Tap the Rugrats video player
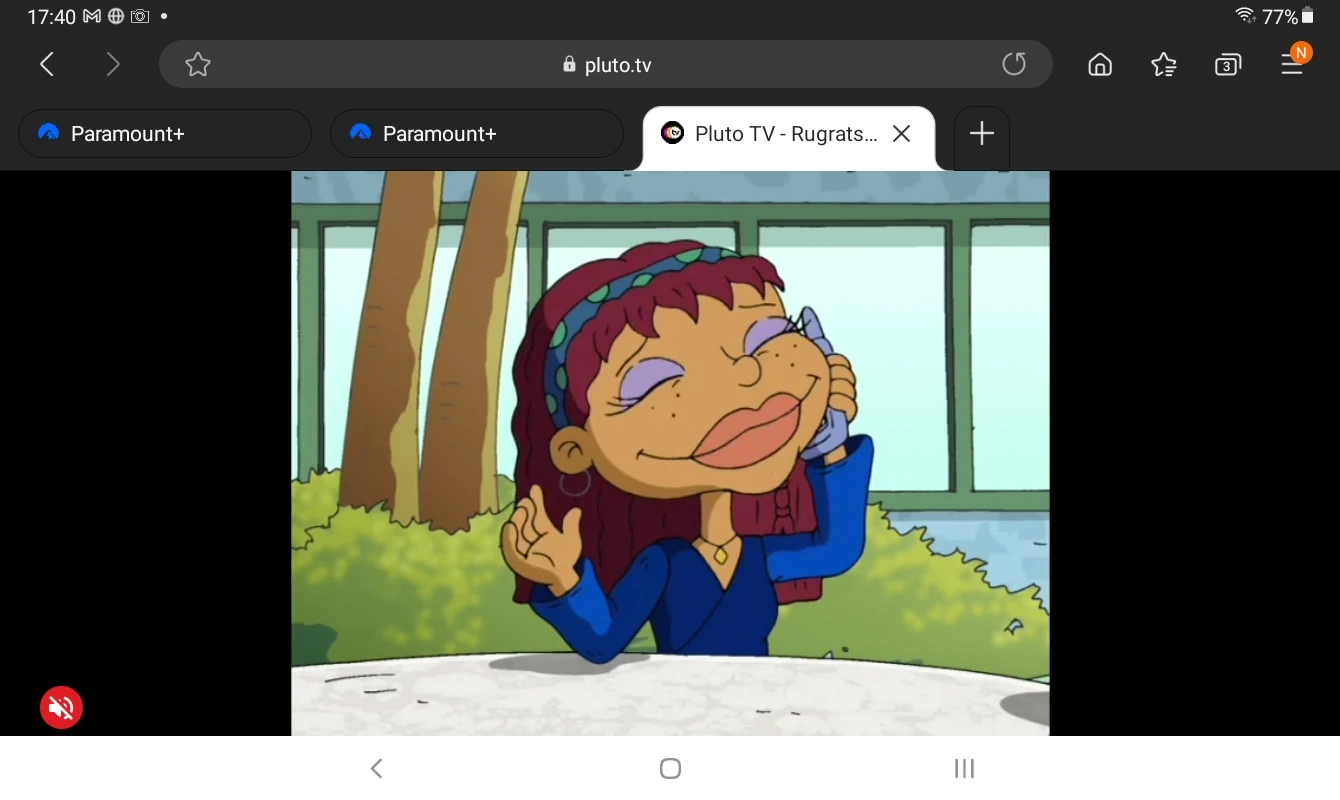 pyautogui.click(x=670, y=452)
